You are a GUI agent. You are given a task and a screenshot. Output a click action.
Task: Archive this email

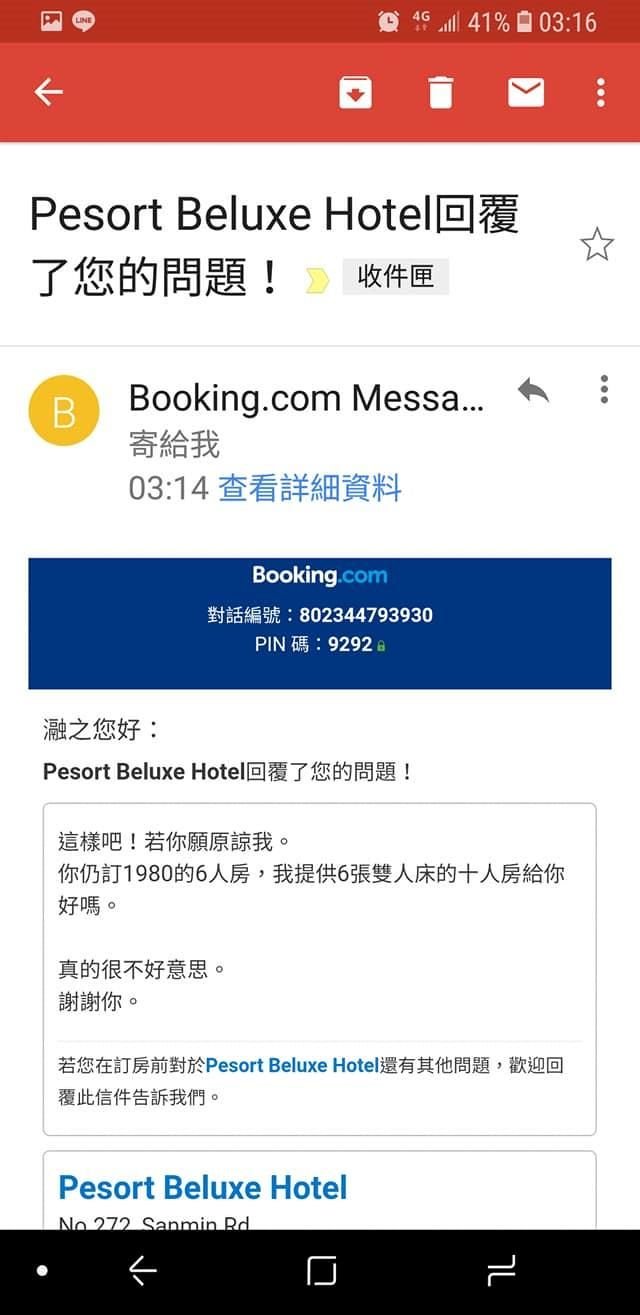coord(356,93)
